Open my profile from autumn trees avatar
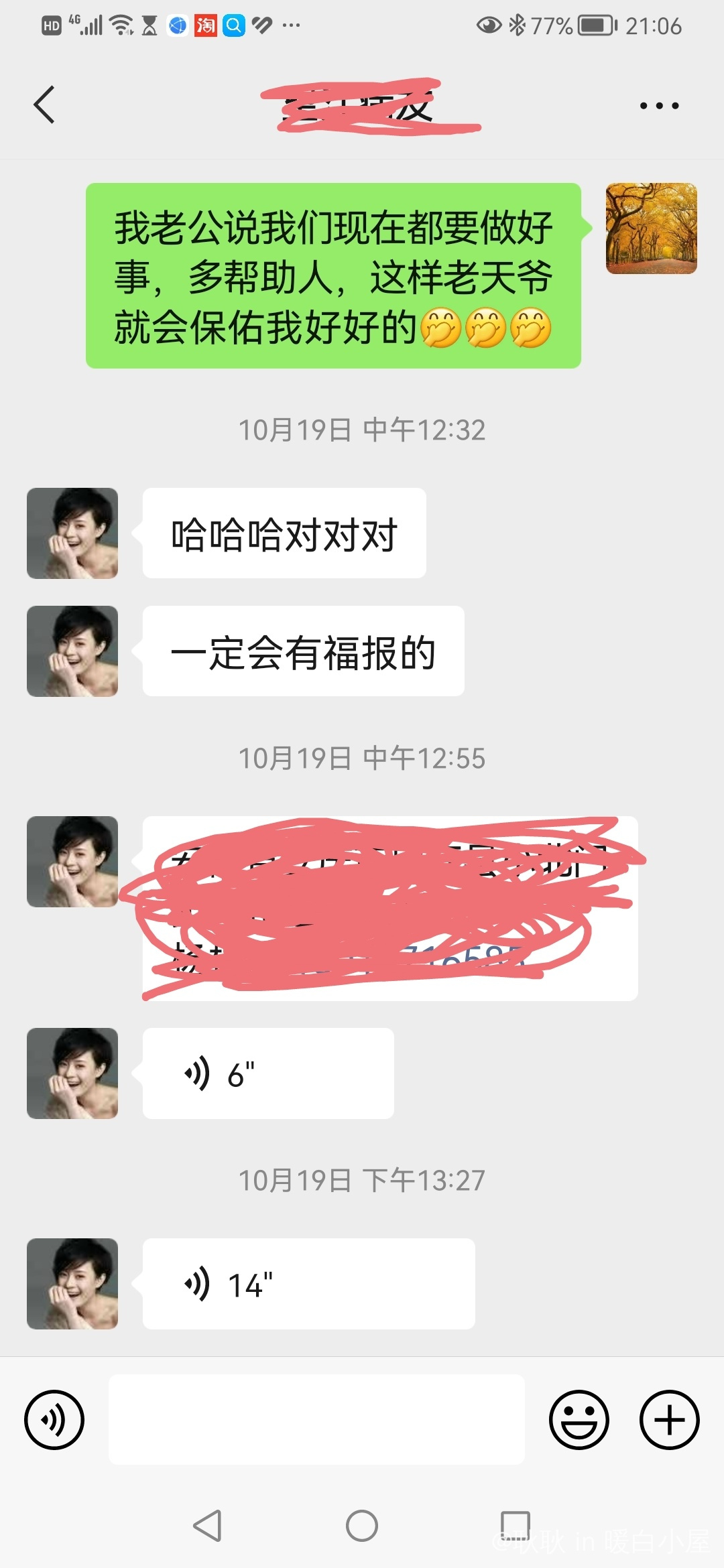This screenshot has height=1568, width=724. click(x=651, y=228)
